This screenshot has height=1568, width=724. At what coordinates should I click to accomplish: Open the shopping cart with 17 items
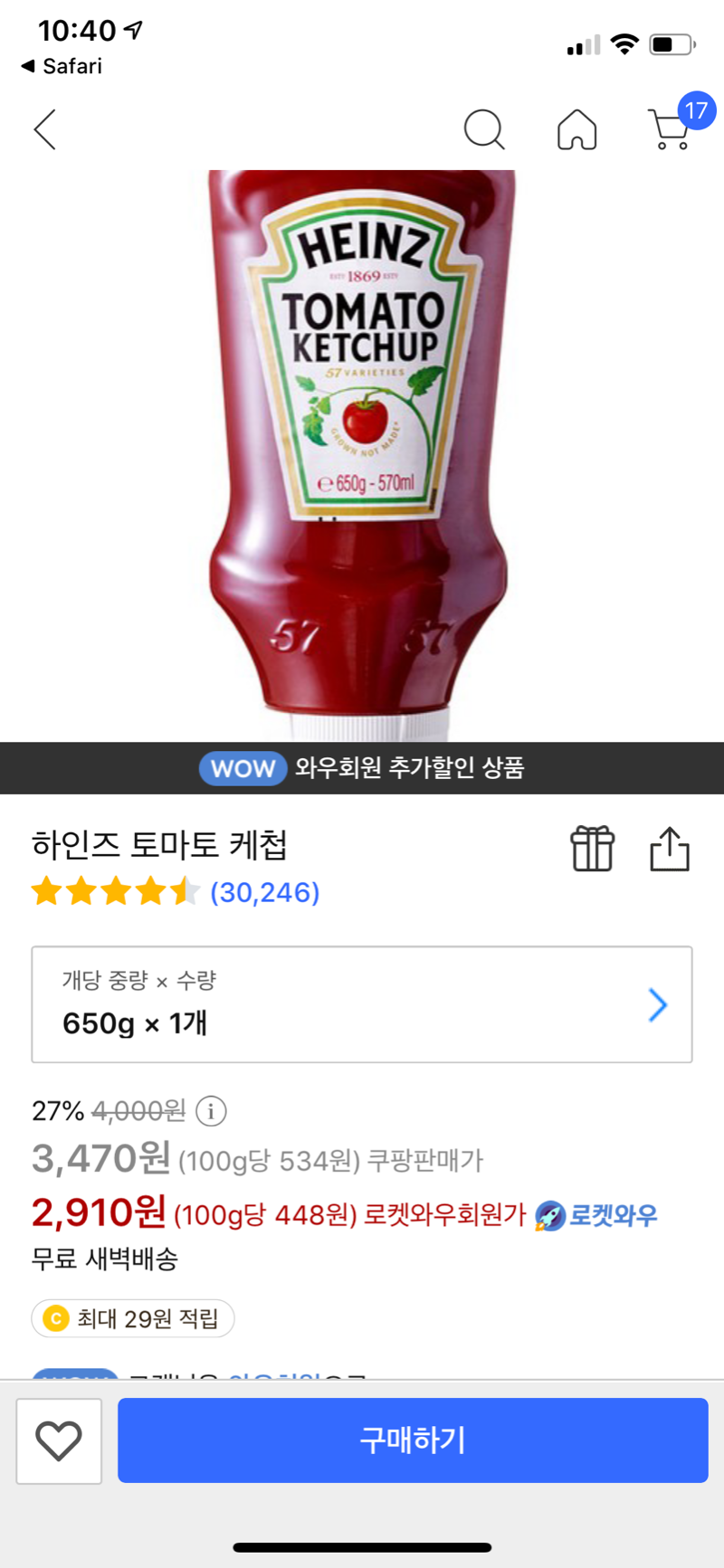pyautogui.click(x=672, y=129)
